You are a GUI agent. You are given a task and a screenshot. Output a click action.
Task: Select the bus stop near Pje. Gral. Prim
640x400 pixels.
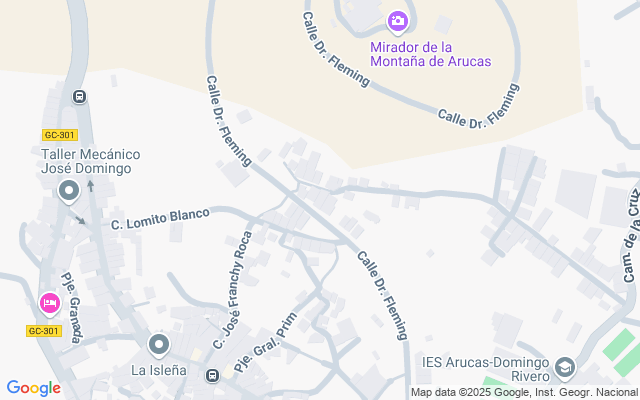click(x=211, y=376)
